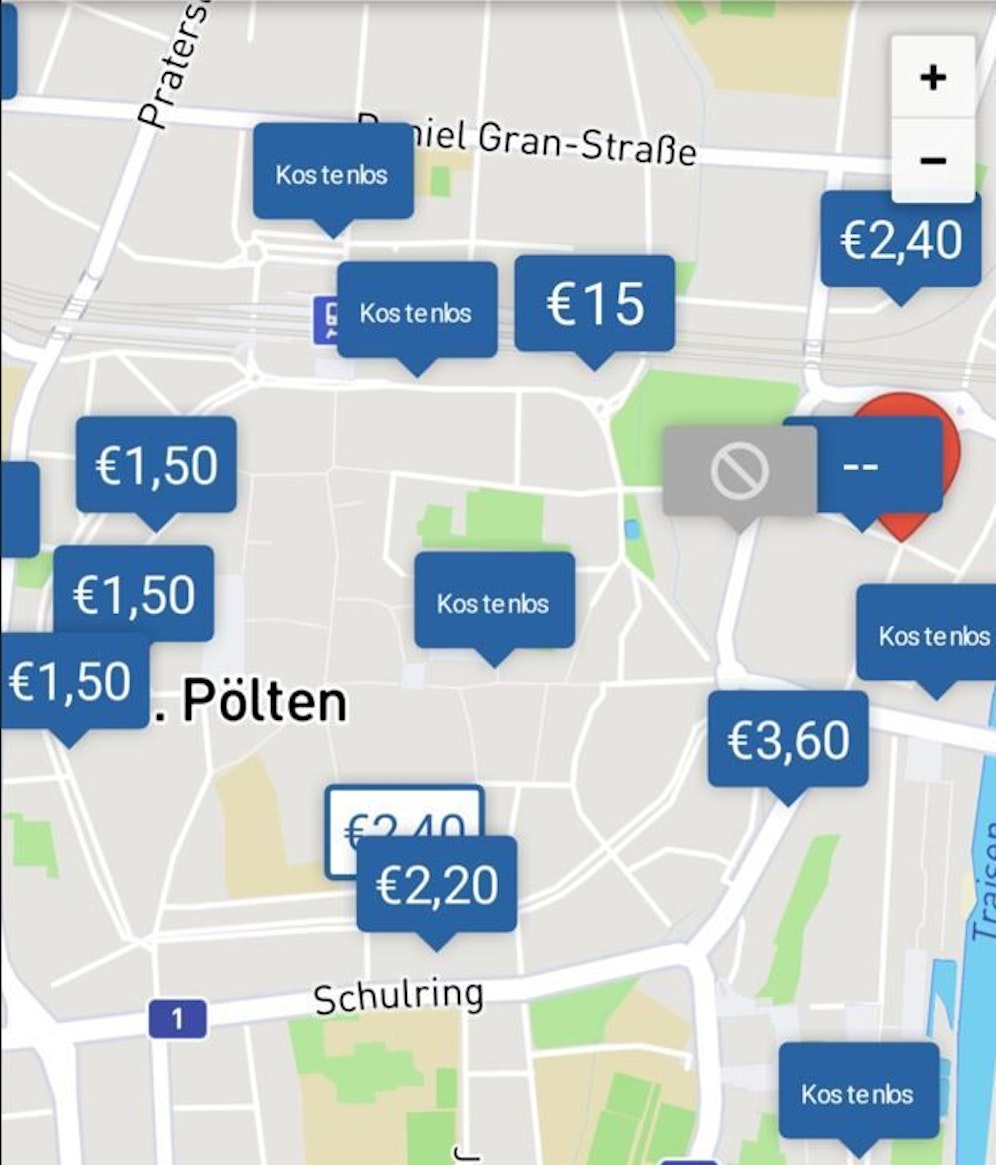Click the bottom-left €1,50 marker
The image size is (996, 1165).
tap(68, 680)
